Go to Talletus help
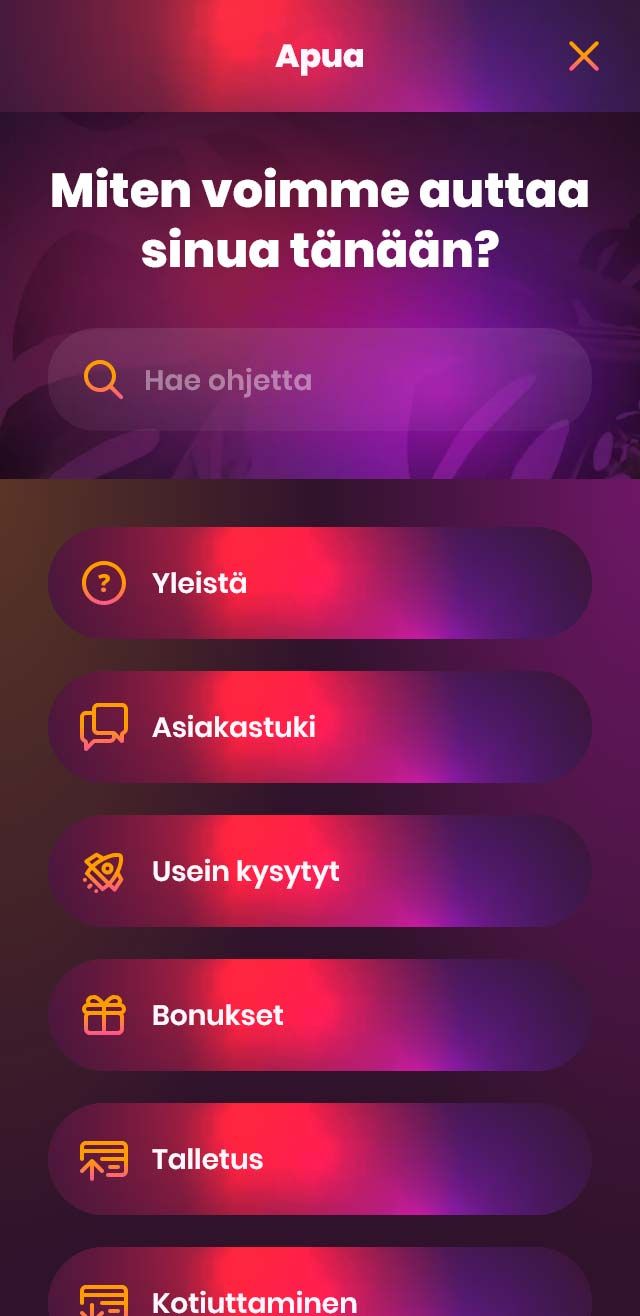Screen dimensions: 640x1316 [x=320, y=1159]
